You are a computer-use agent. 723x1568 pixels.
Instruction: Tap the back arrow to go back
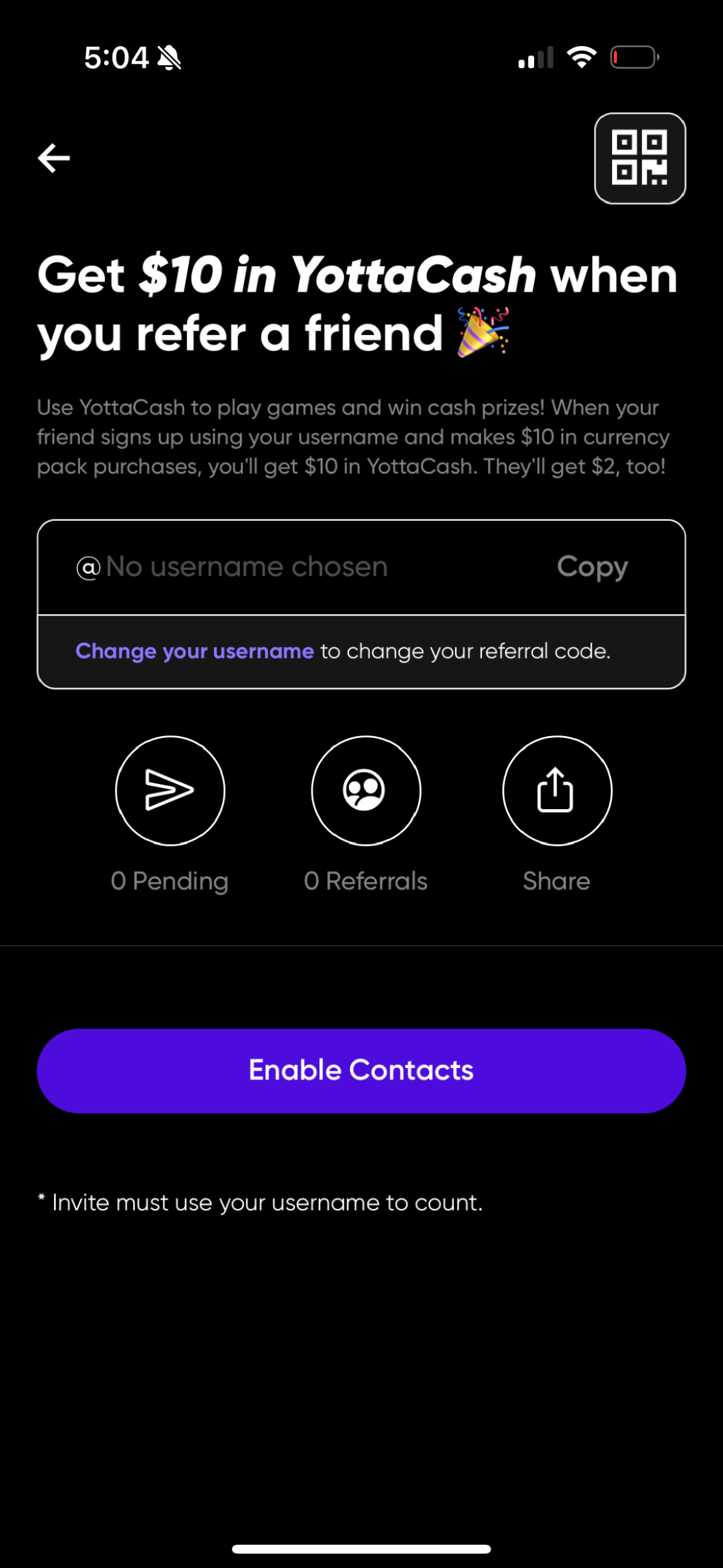[54, 157]
